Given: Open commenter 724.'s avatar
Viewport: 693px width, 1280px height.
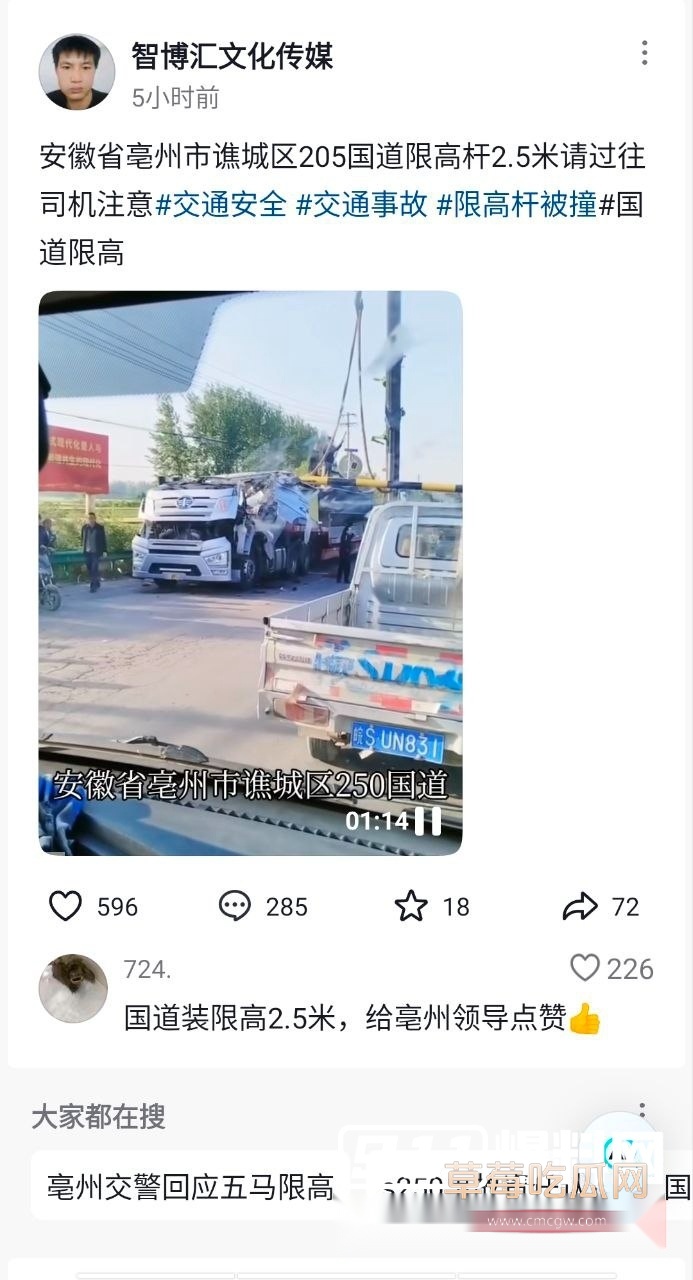Looking at the screenshot, I should click(x=73, y=988).
